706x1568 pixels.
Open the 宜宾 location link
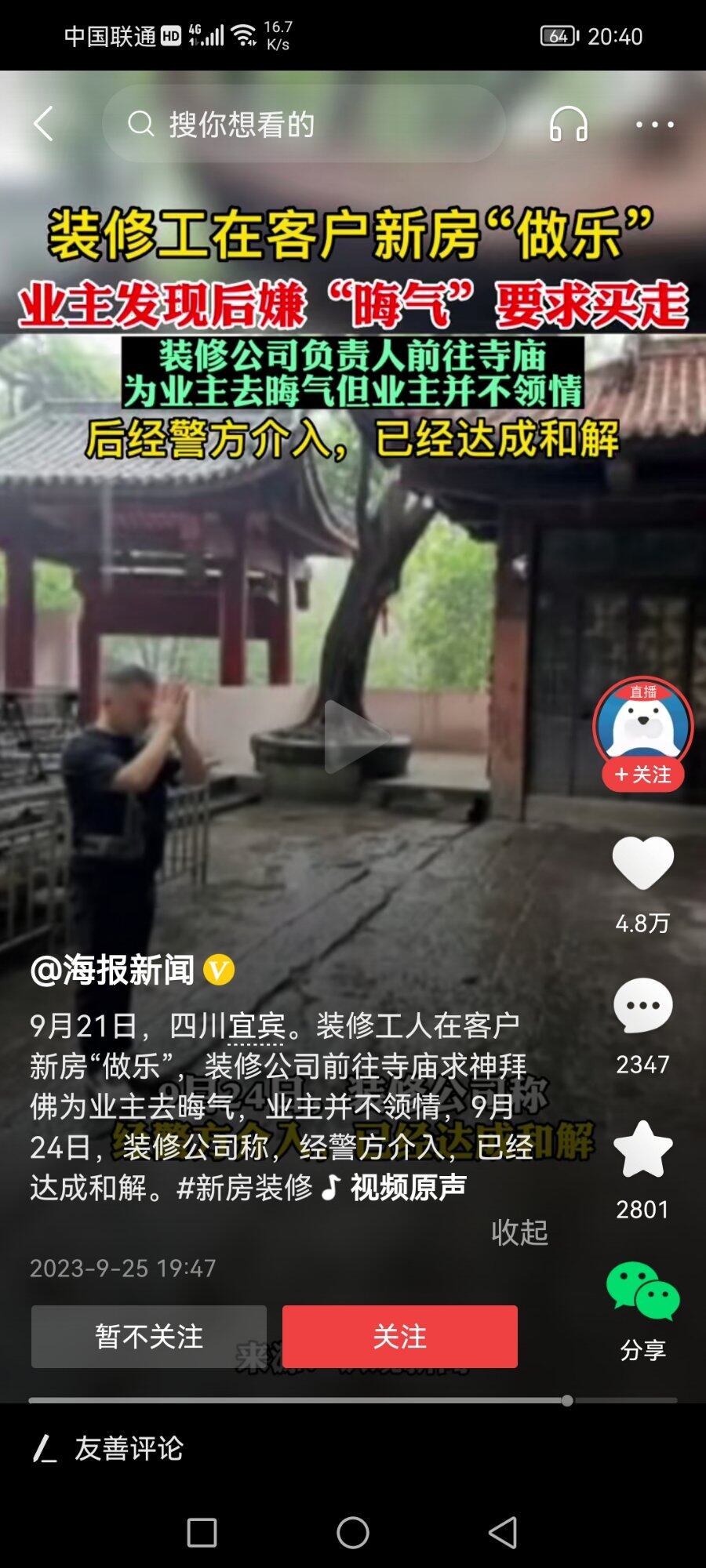point(256,1025)
